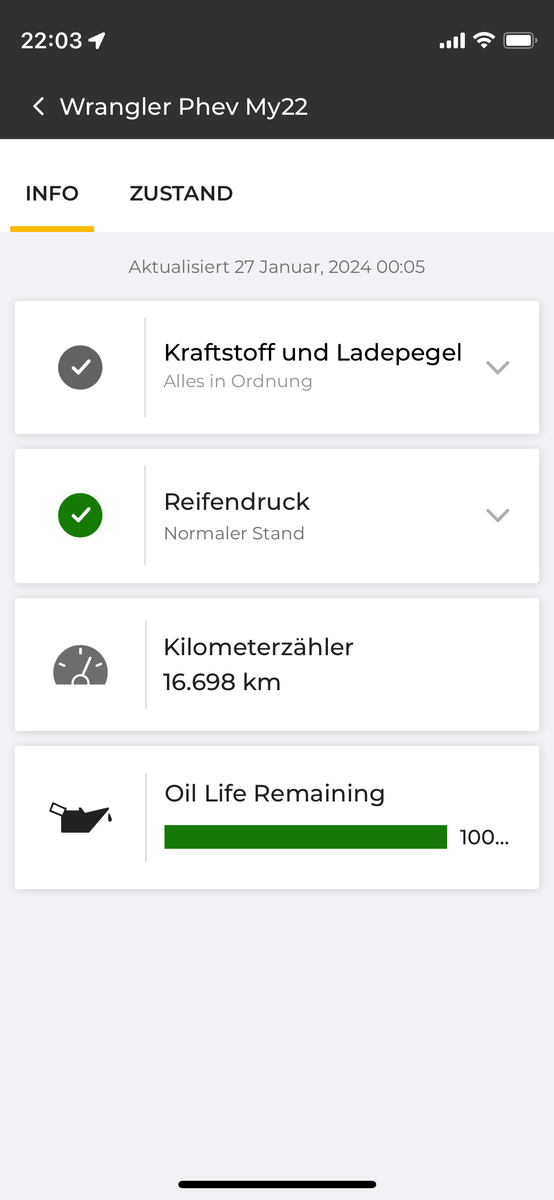The image size is (554, 1200).
Task: Go back from Wrangler Phev My22
Action: (38, 106)
